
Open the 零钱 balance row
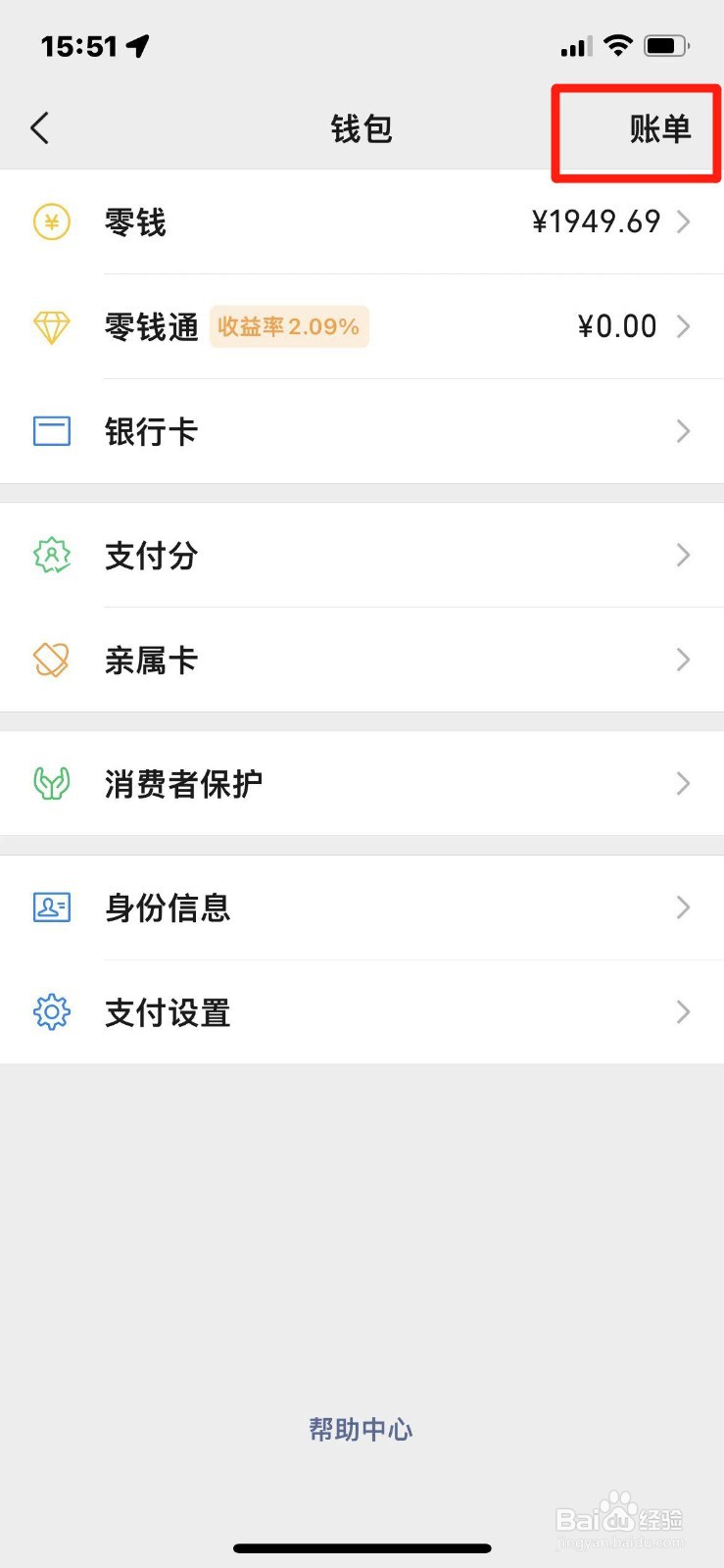[x=362, y=221]
